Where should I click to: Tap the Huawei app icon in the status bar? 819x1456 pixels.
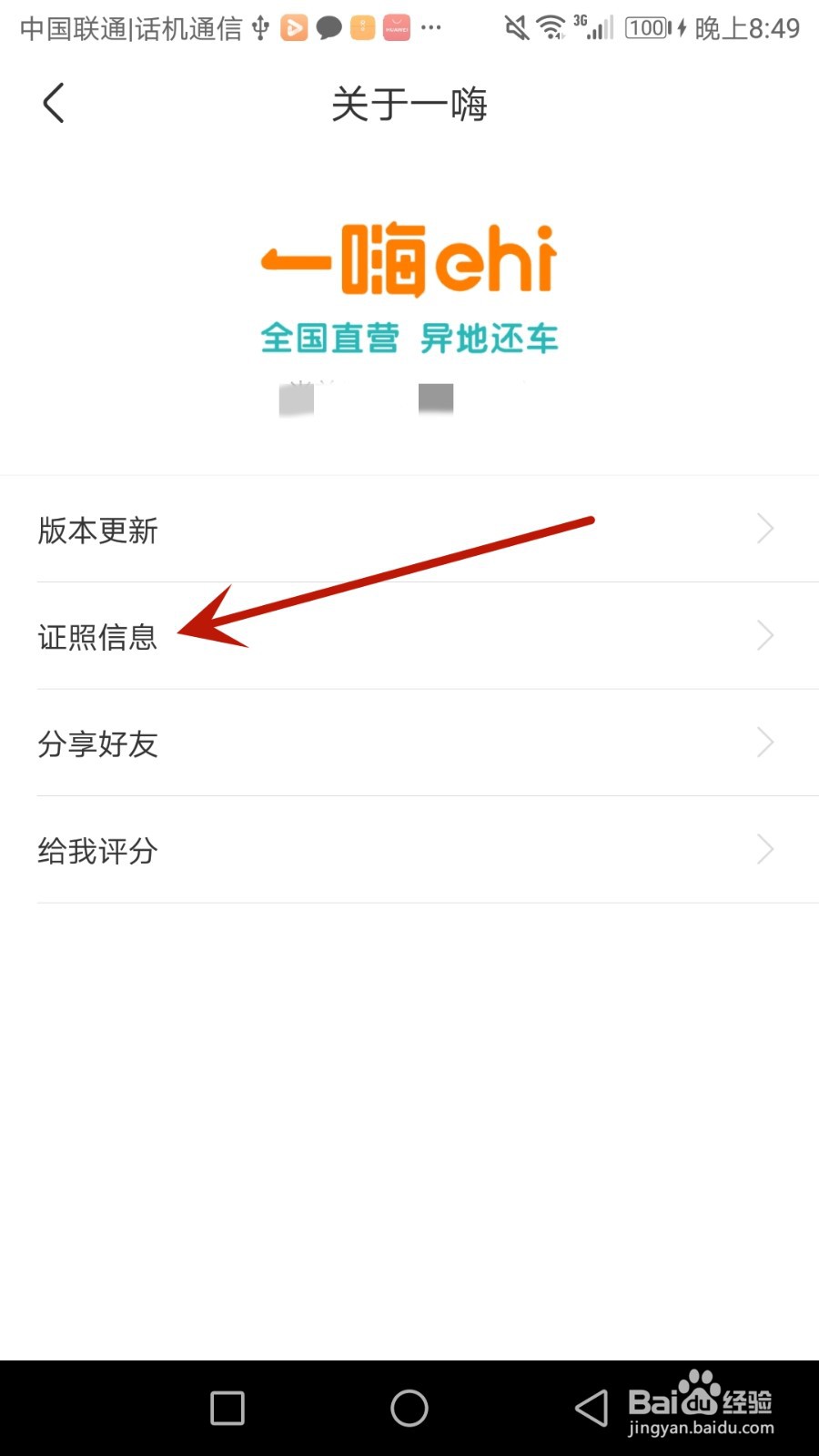(x=397, y=27)
